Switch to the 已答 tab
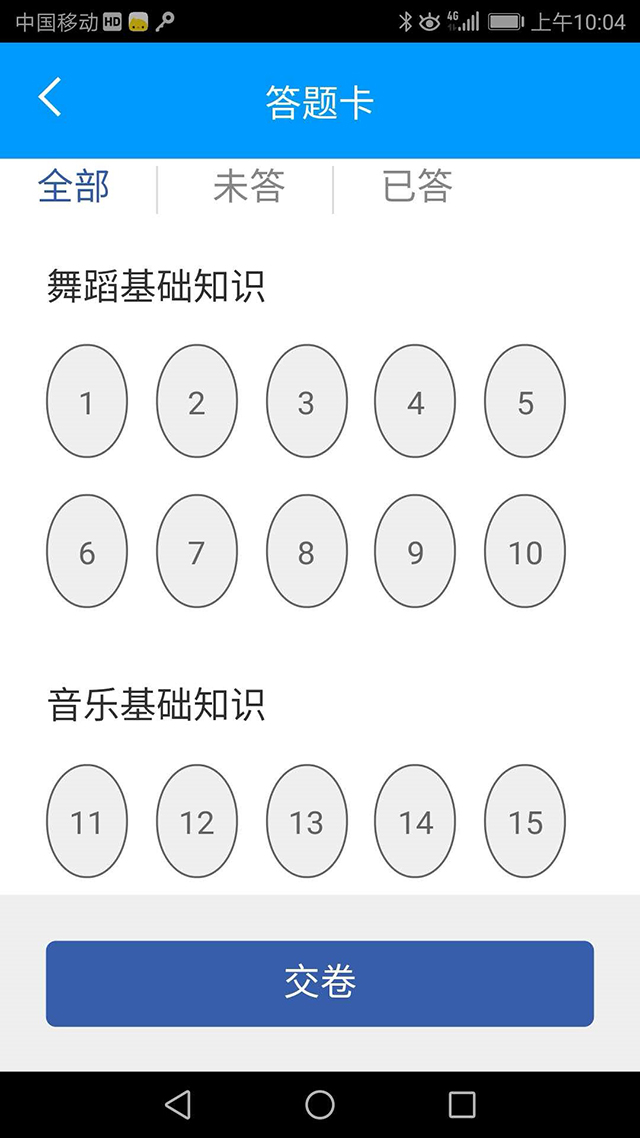Image resolution: width=640 pixels, height=1138 pixels. pos(417,187)
